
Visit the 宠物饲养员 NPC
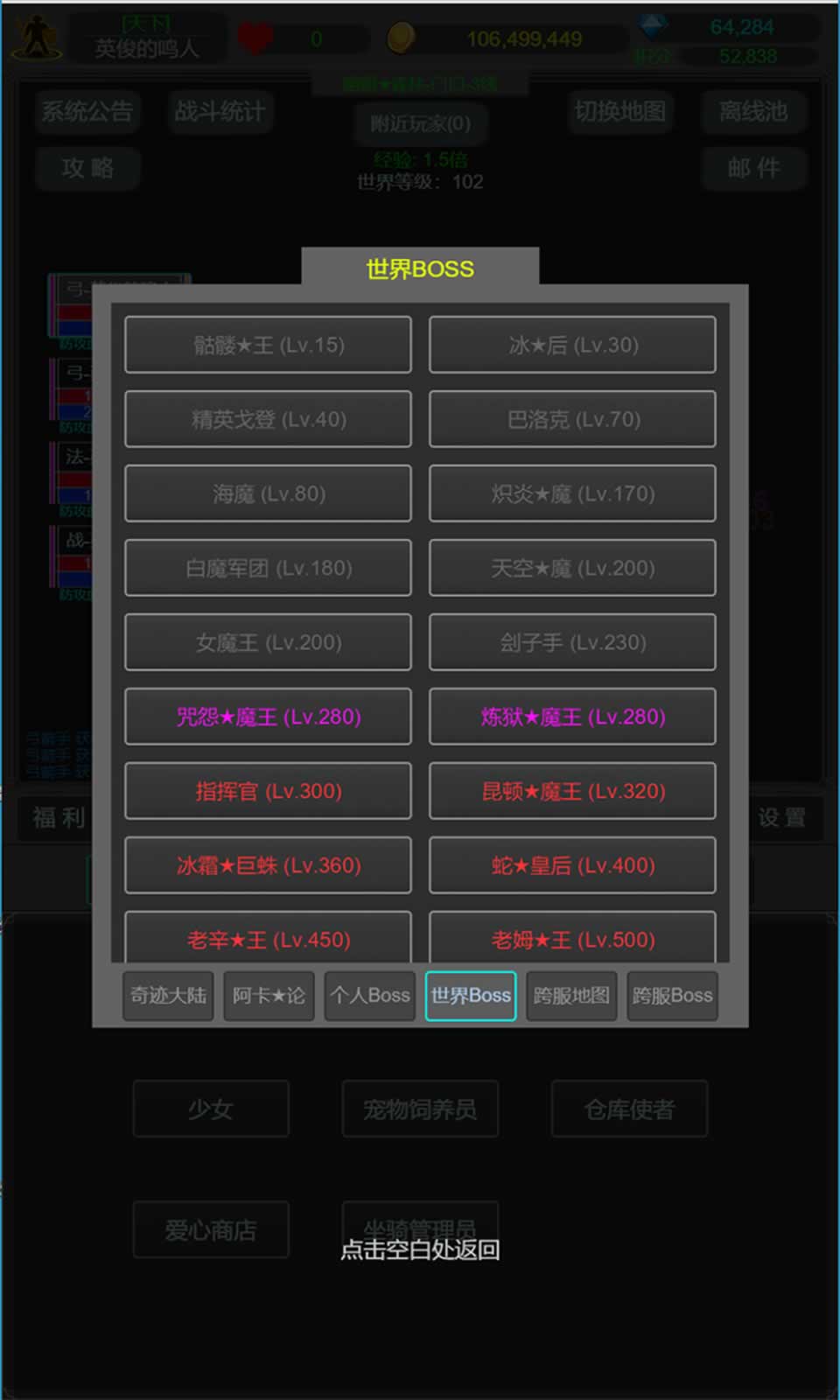click(x=419, y=1109)
